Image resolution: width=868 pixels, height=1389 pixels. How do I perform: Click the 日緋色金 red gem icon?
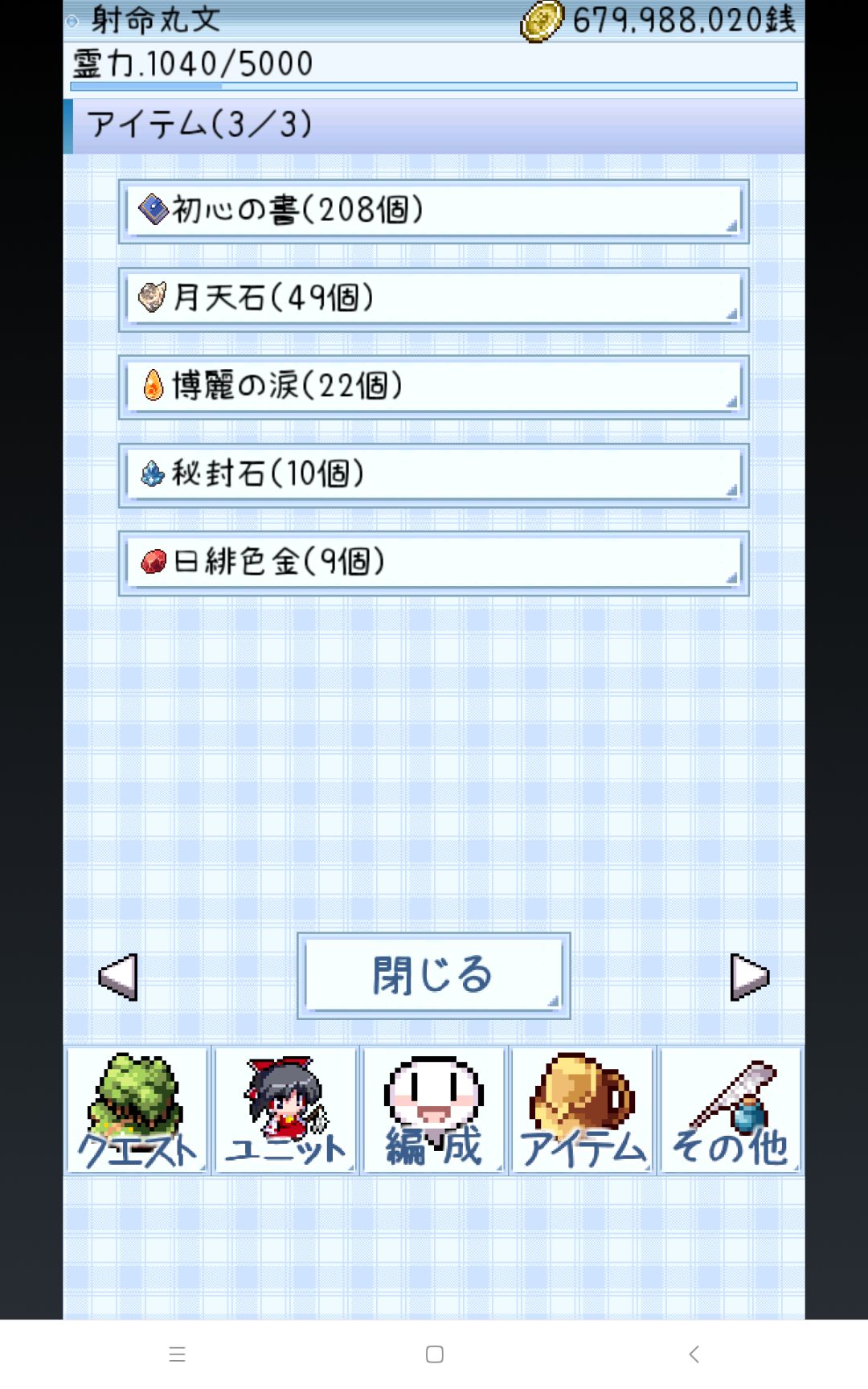pos(153,563)
